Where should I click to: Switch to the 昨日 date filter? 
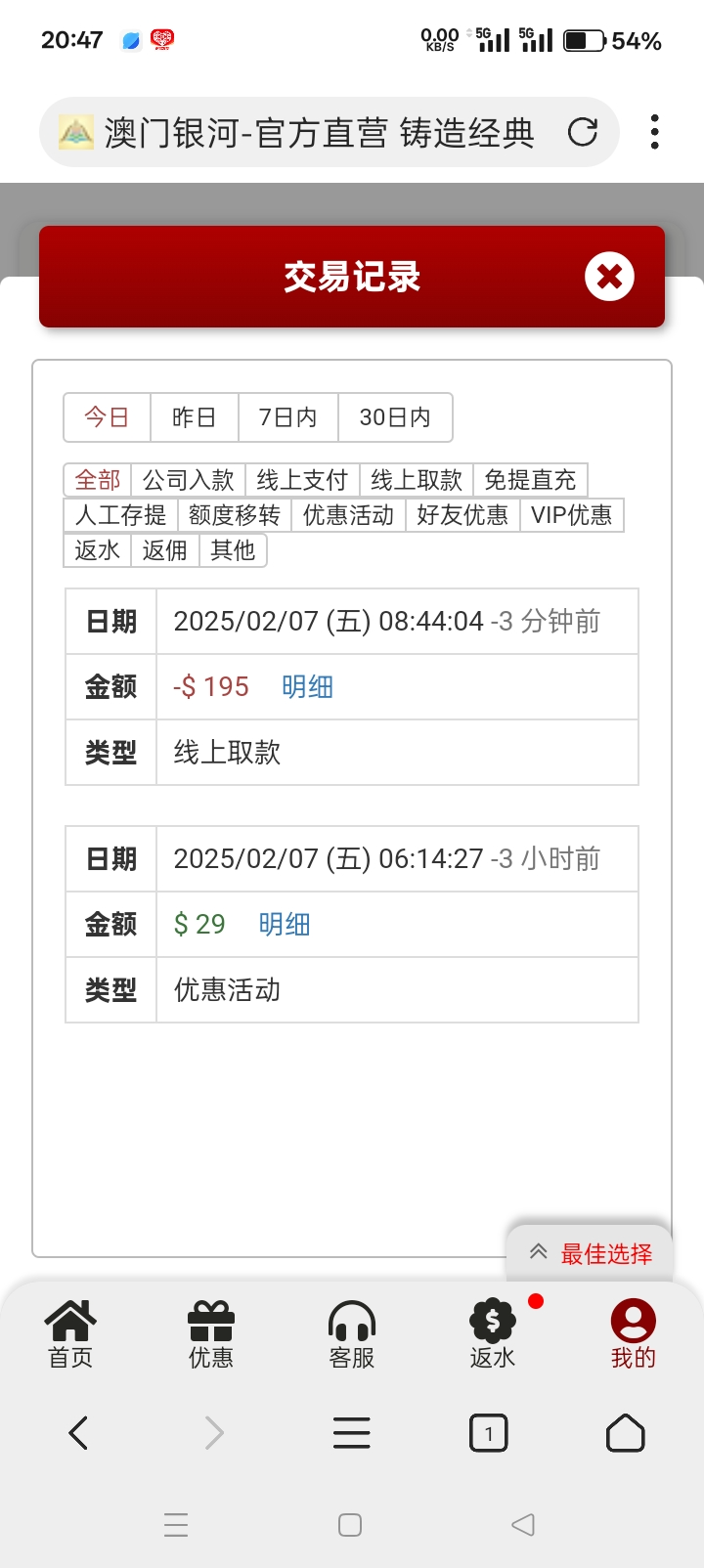pos(194,417)
